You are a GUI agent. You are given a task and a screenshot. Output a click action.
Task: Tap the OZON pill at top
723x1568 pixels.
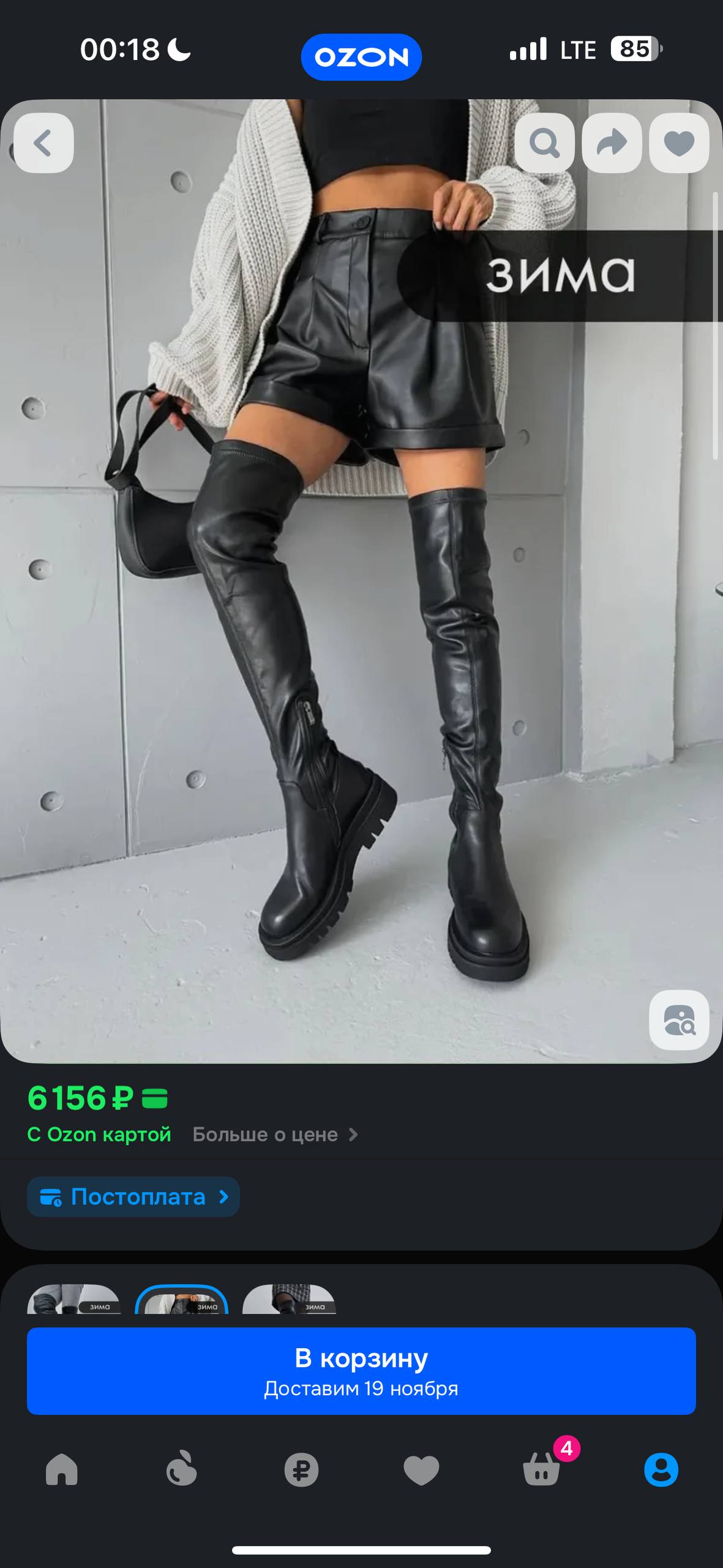click(361, 57)
